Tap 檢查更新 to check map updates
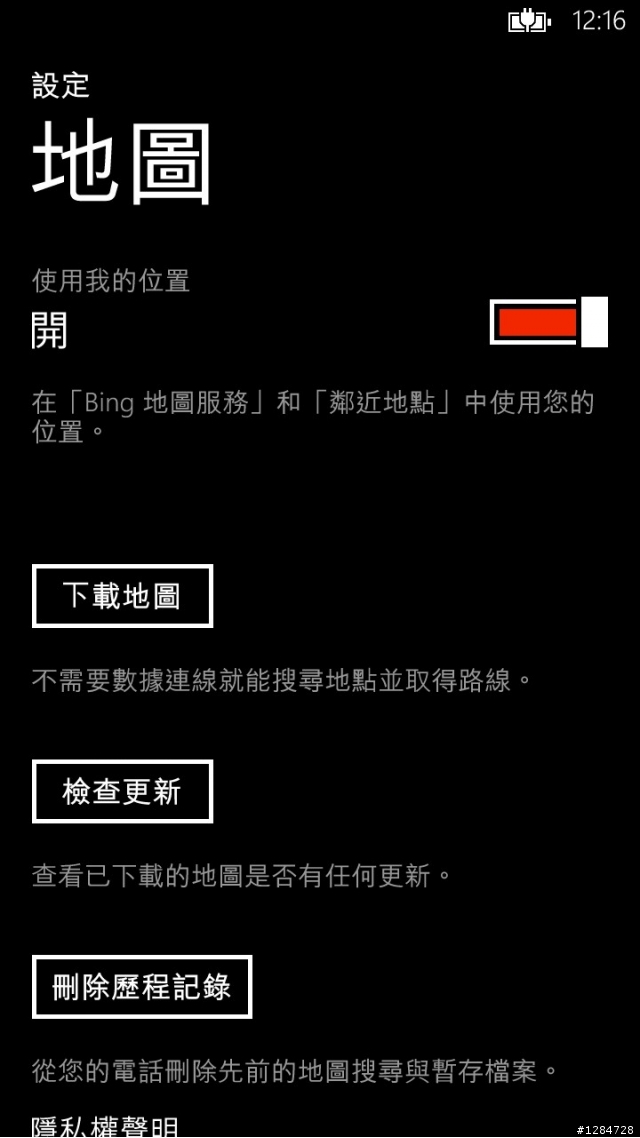 (x=122, y=792)
